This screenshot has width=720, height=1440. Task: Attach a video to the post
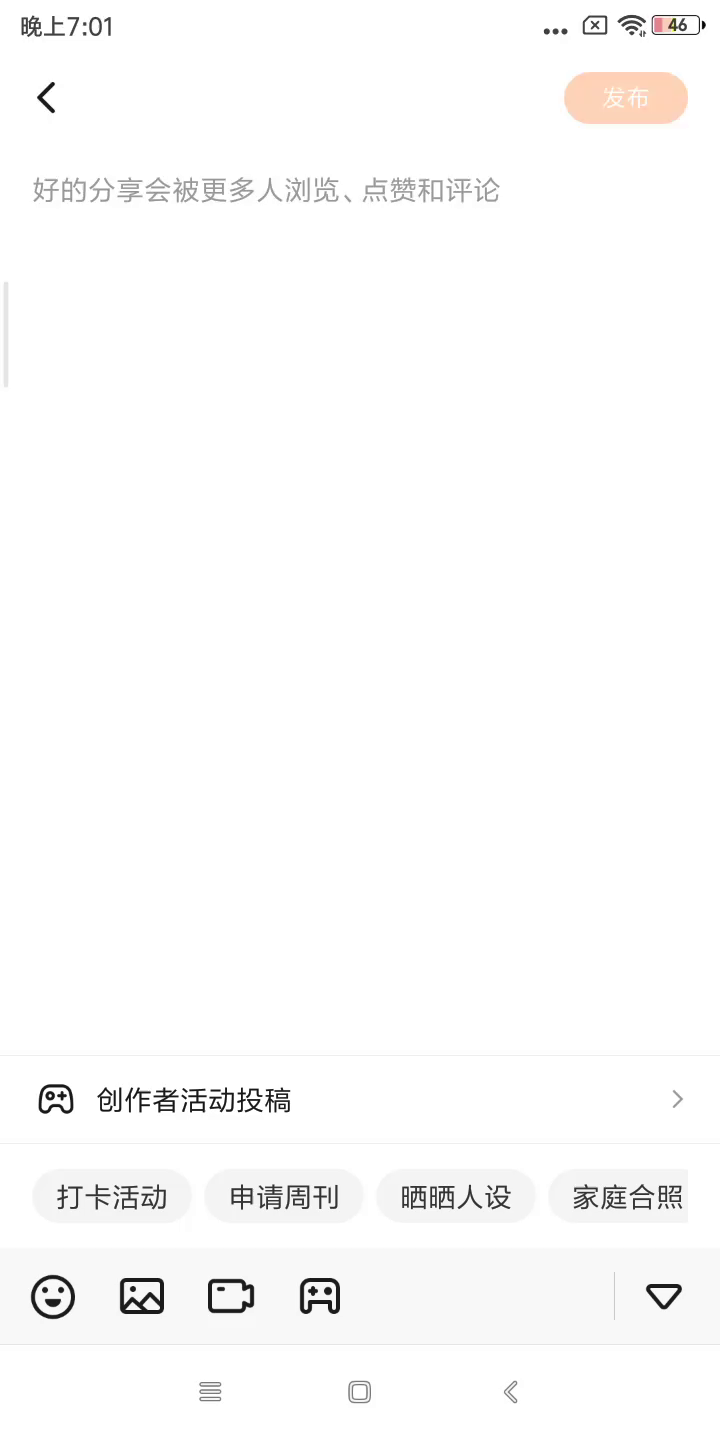[231, 1297]
